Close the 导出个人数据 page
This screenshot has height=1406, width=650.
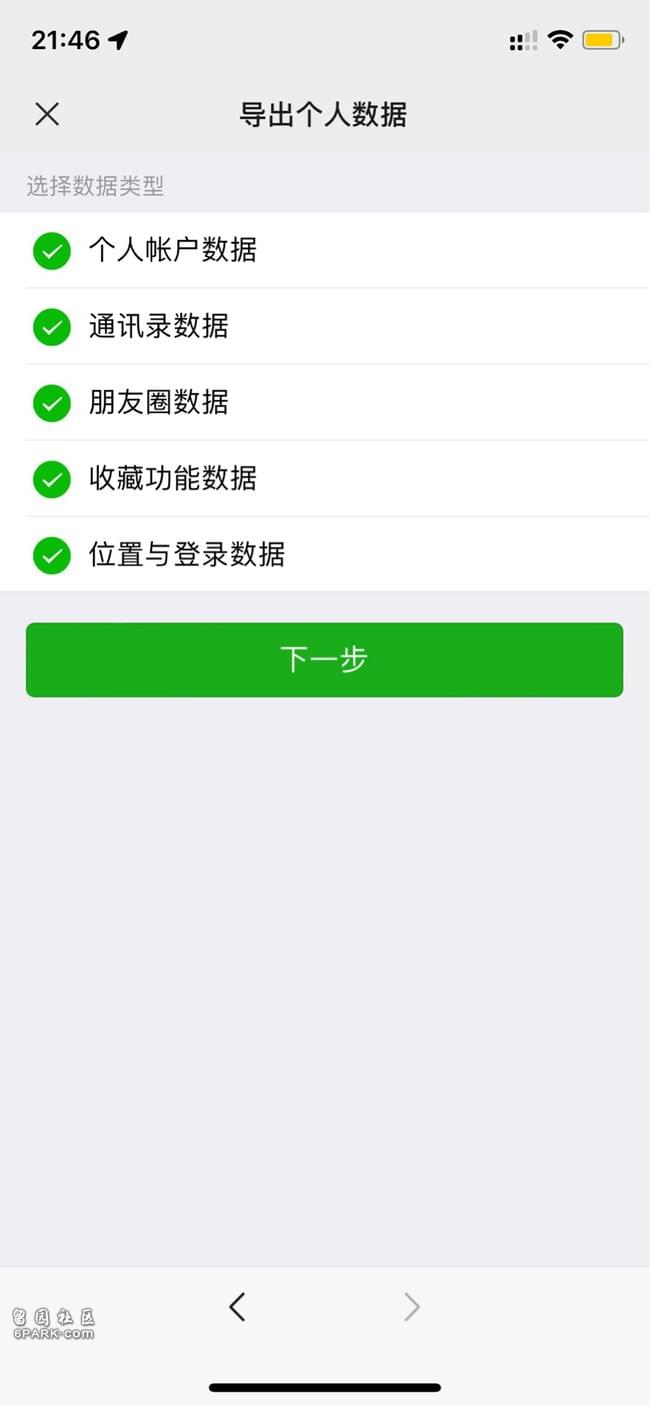tap(47, 114)
